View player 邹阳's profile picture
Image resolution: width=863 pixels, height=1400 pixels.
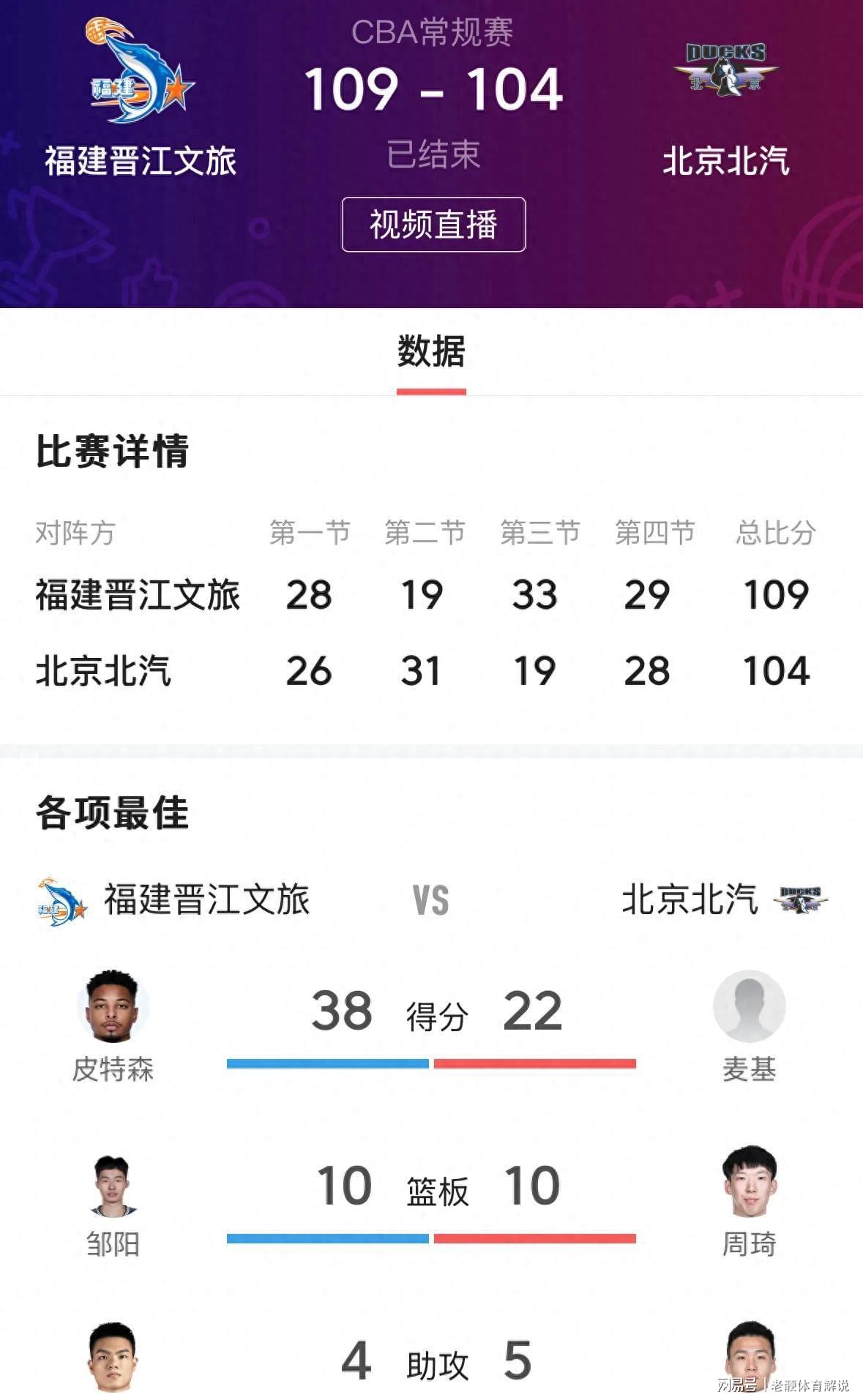(x=113, y=1185)
